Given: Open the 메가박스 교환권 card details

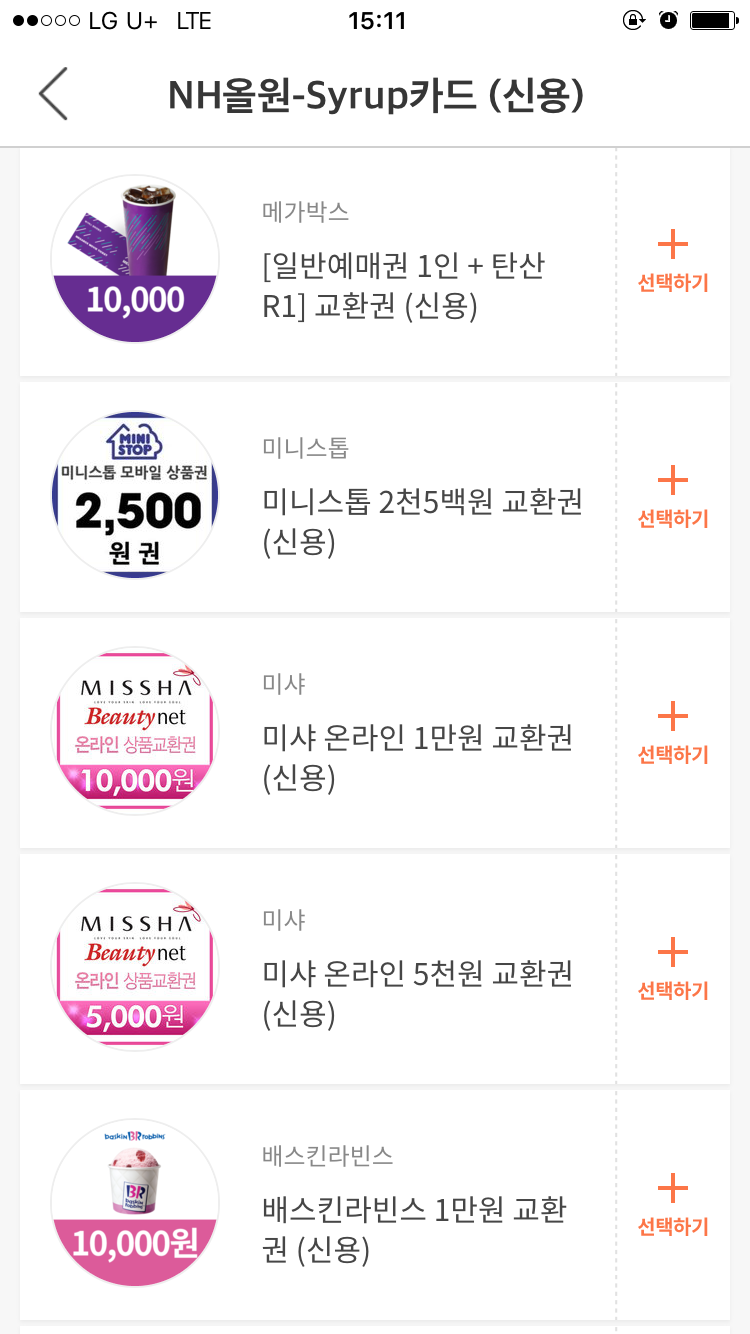Looking at the screenshot, I should point(400,262).
